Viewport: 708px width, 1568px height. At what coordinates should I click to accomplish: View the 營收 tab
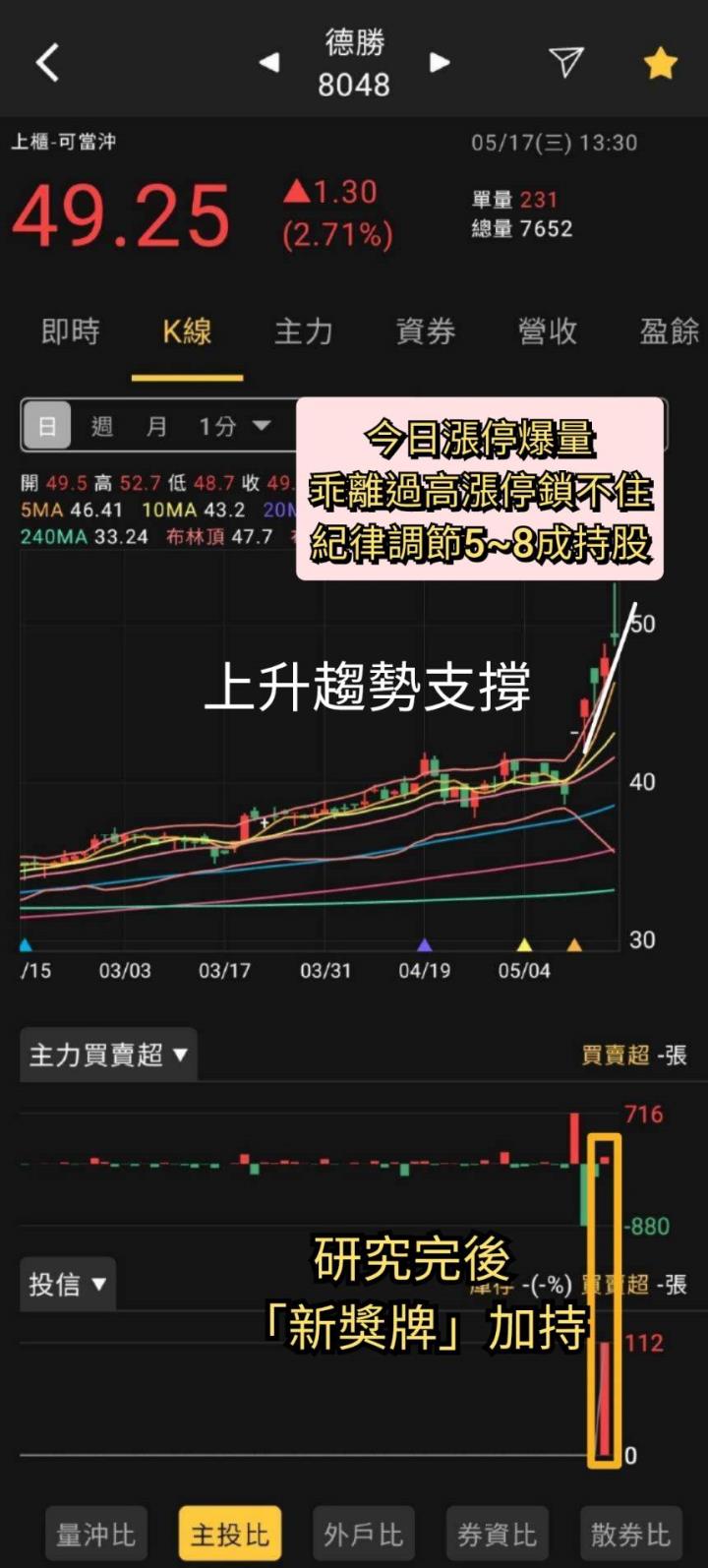click(x=547, y=332)
